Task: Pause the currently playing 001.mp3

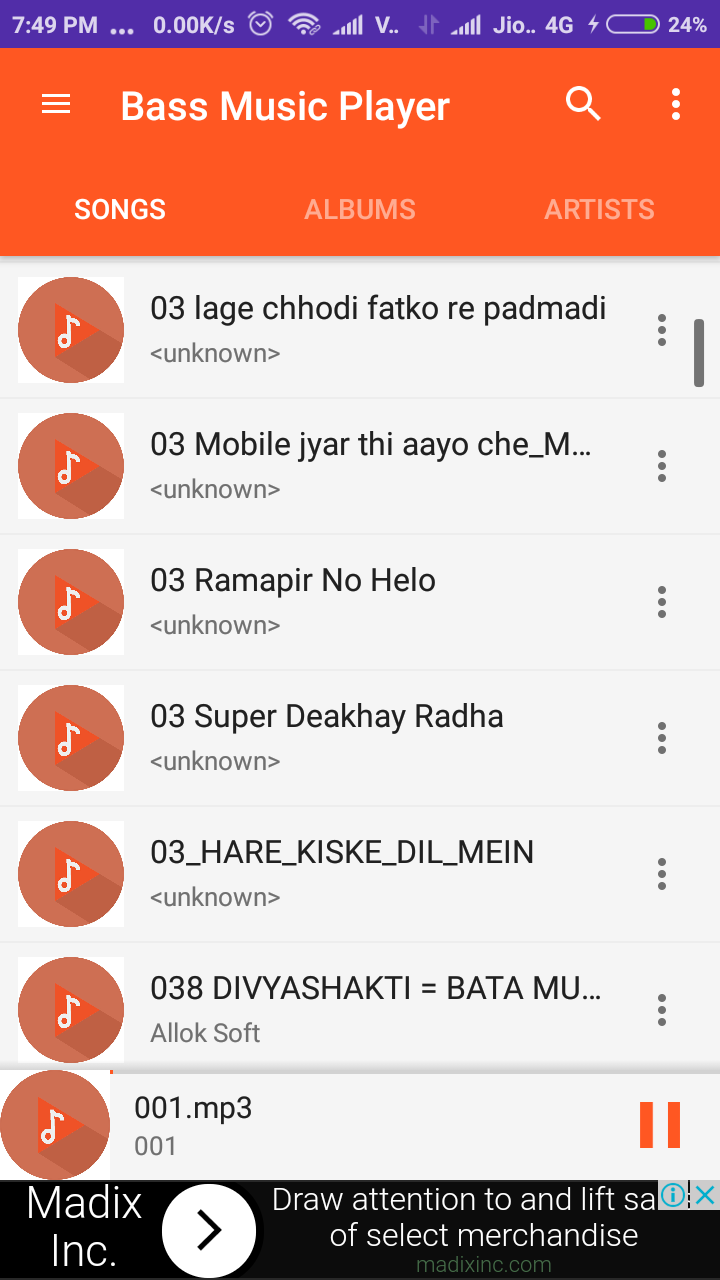Action: [660, 1125]
